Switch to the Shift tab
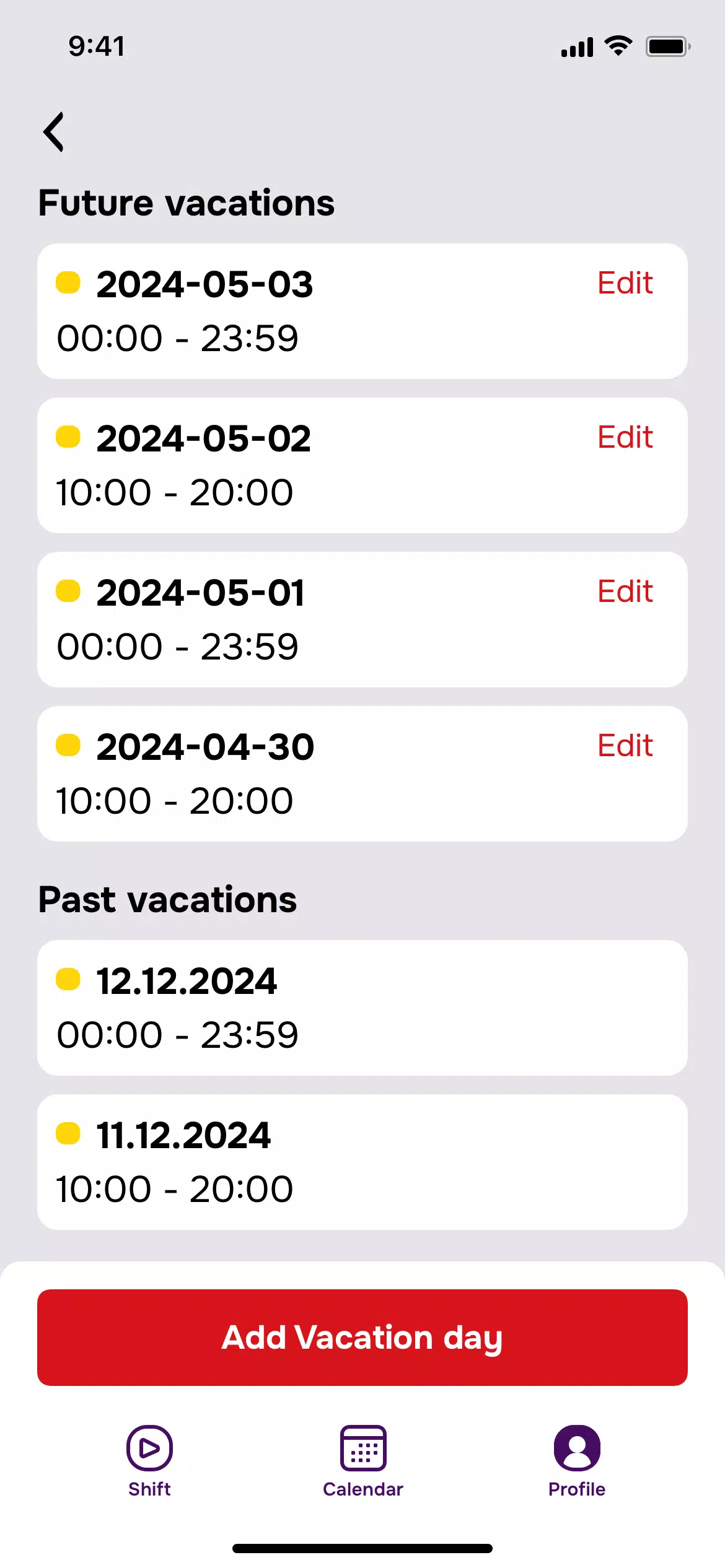The width and height of the screenshot is (725, 1568). pyautogui.click(x=149, y=1461)
